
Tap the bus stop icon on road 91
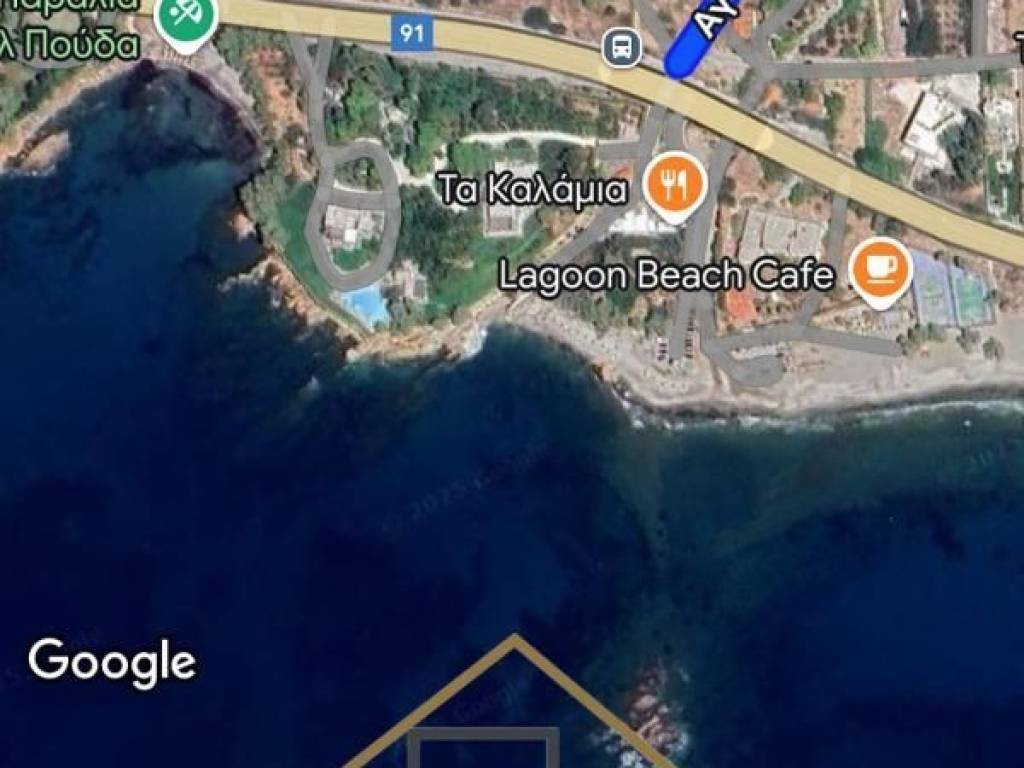pyautogui.click(x=622, y=45)
